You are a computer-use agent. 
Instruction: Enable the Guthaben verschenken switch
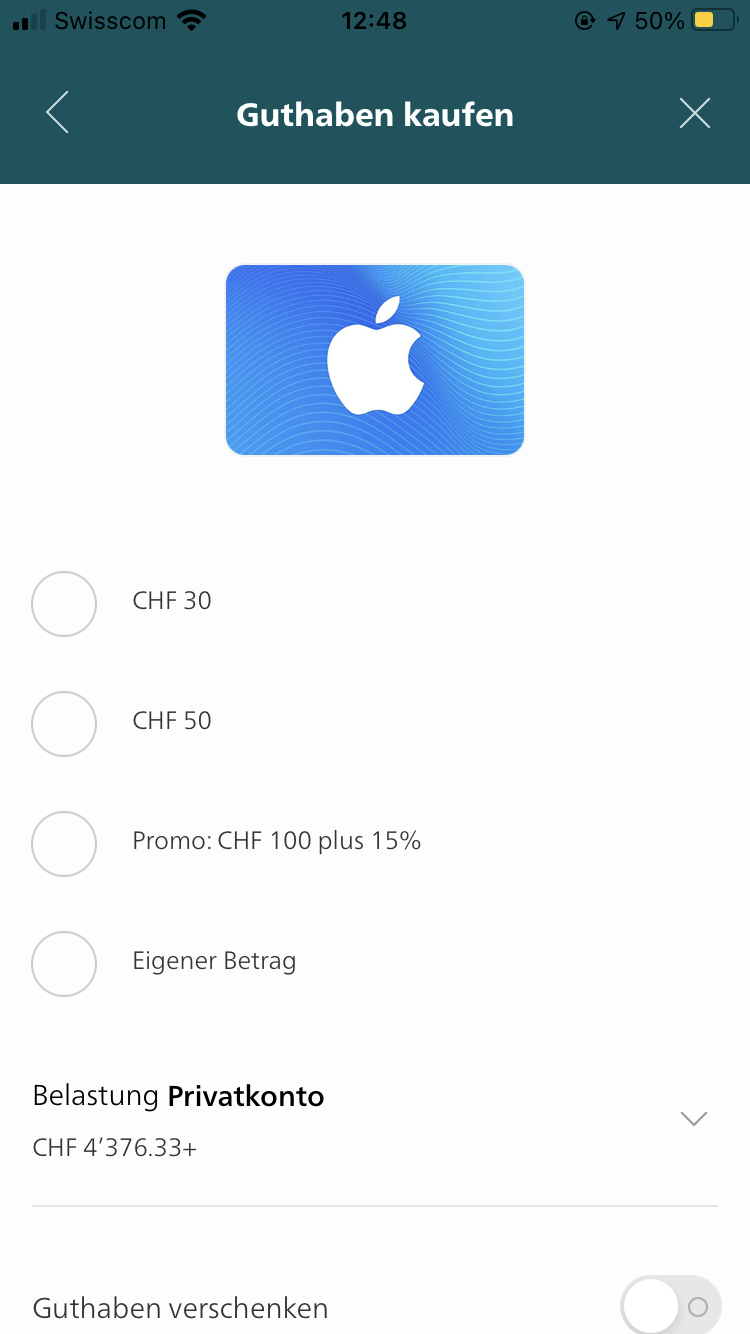(670, 1306)
